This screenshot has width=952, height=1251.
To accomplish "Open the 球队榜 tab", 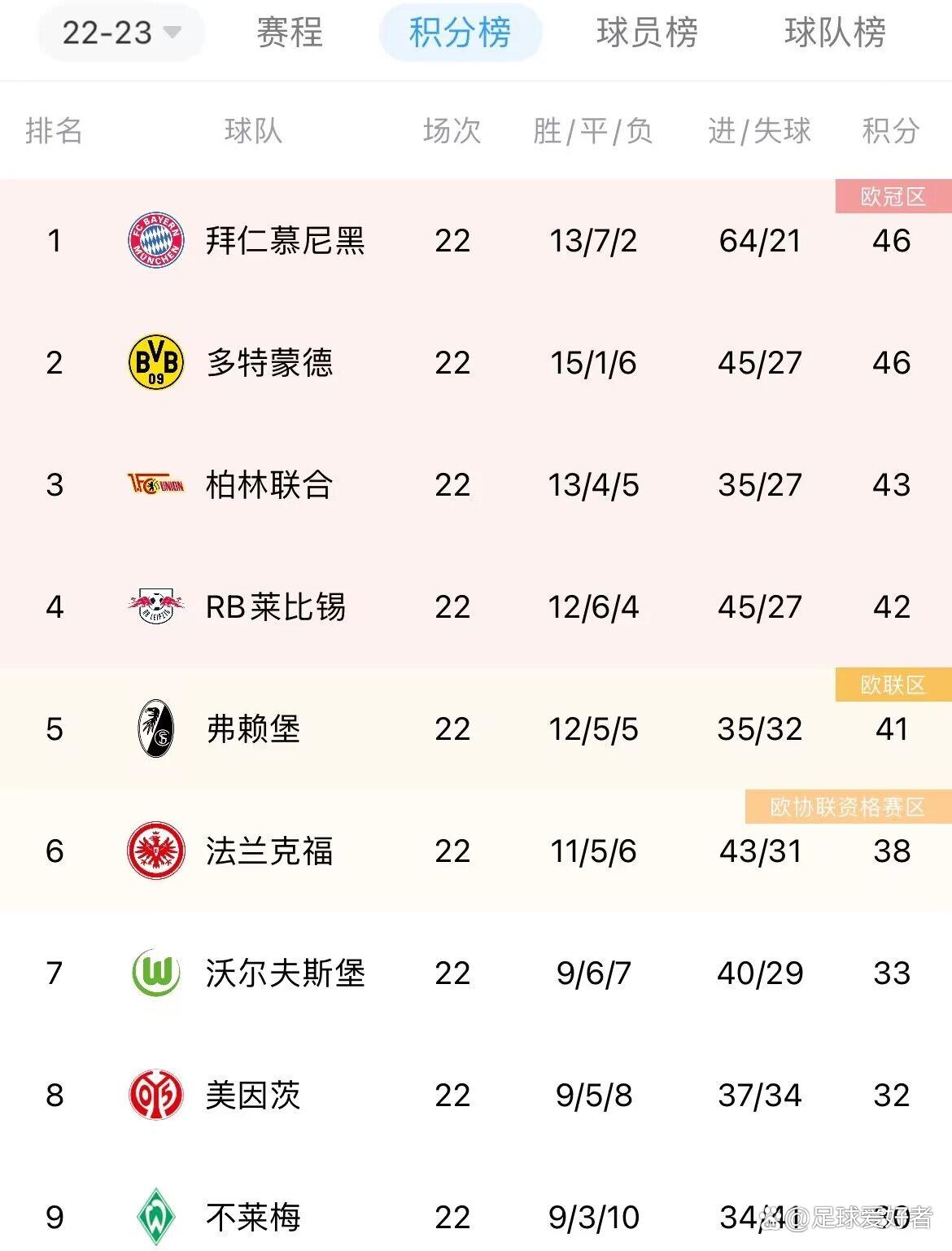I will [x=835, y=33].
